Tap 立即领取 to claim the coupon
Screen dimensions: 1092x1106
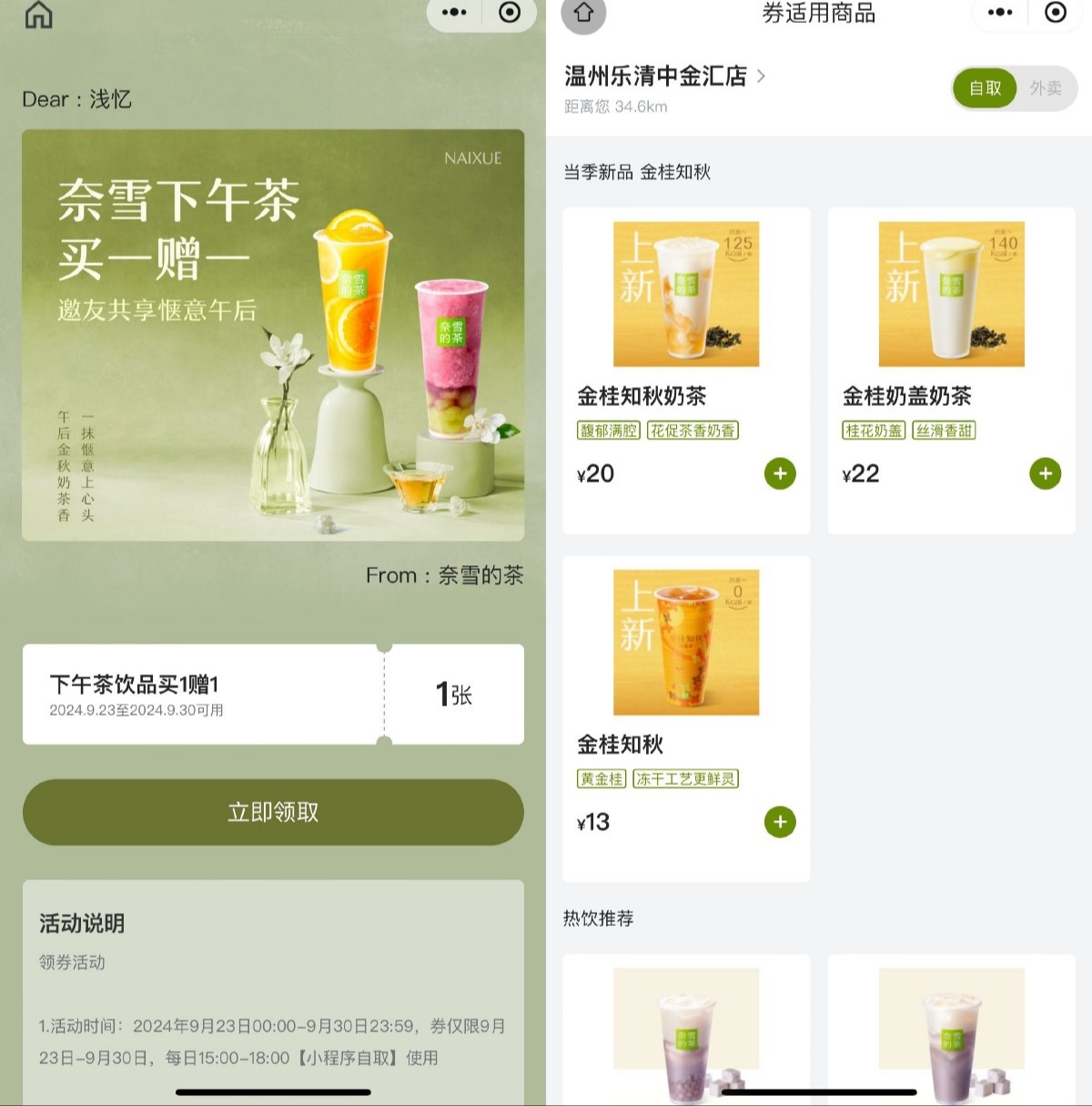[273, 812]
